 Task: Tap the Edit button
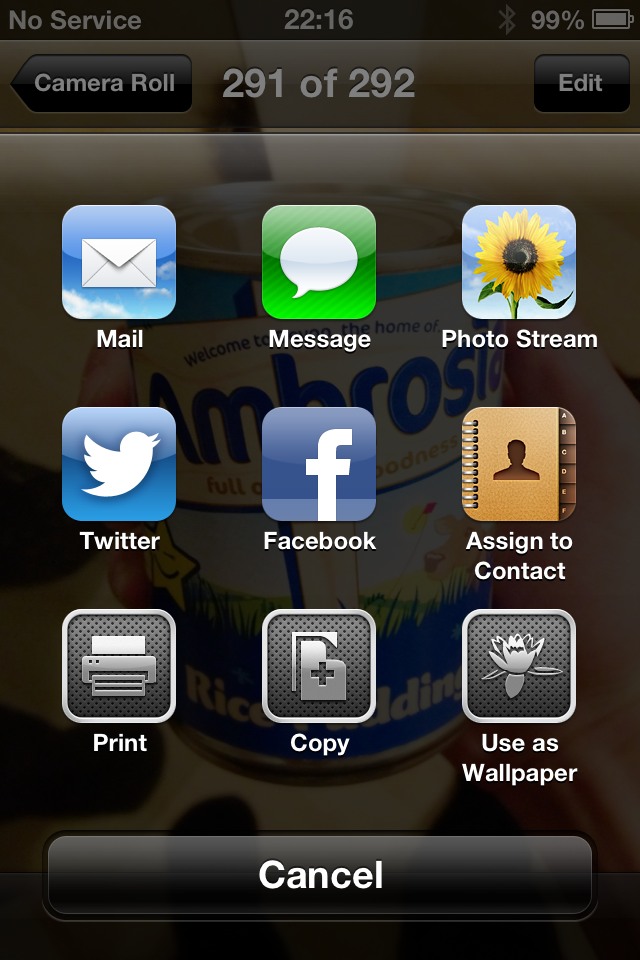pyautogui.click(x=581, y=83)
